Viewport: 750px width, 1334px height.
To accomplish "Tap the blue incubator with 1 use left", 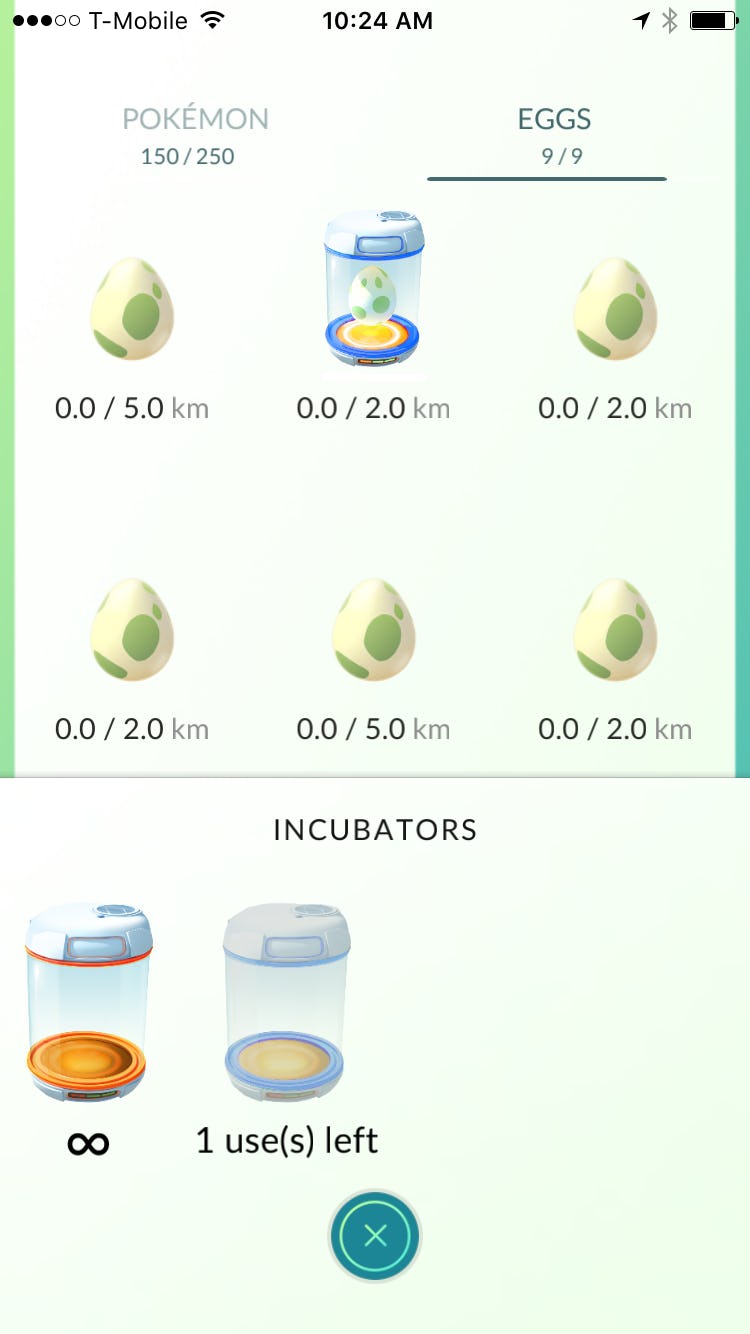I will pos(285,1000).
